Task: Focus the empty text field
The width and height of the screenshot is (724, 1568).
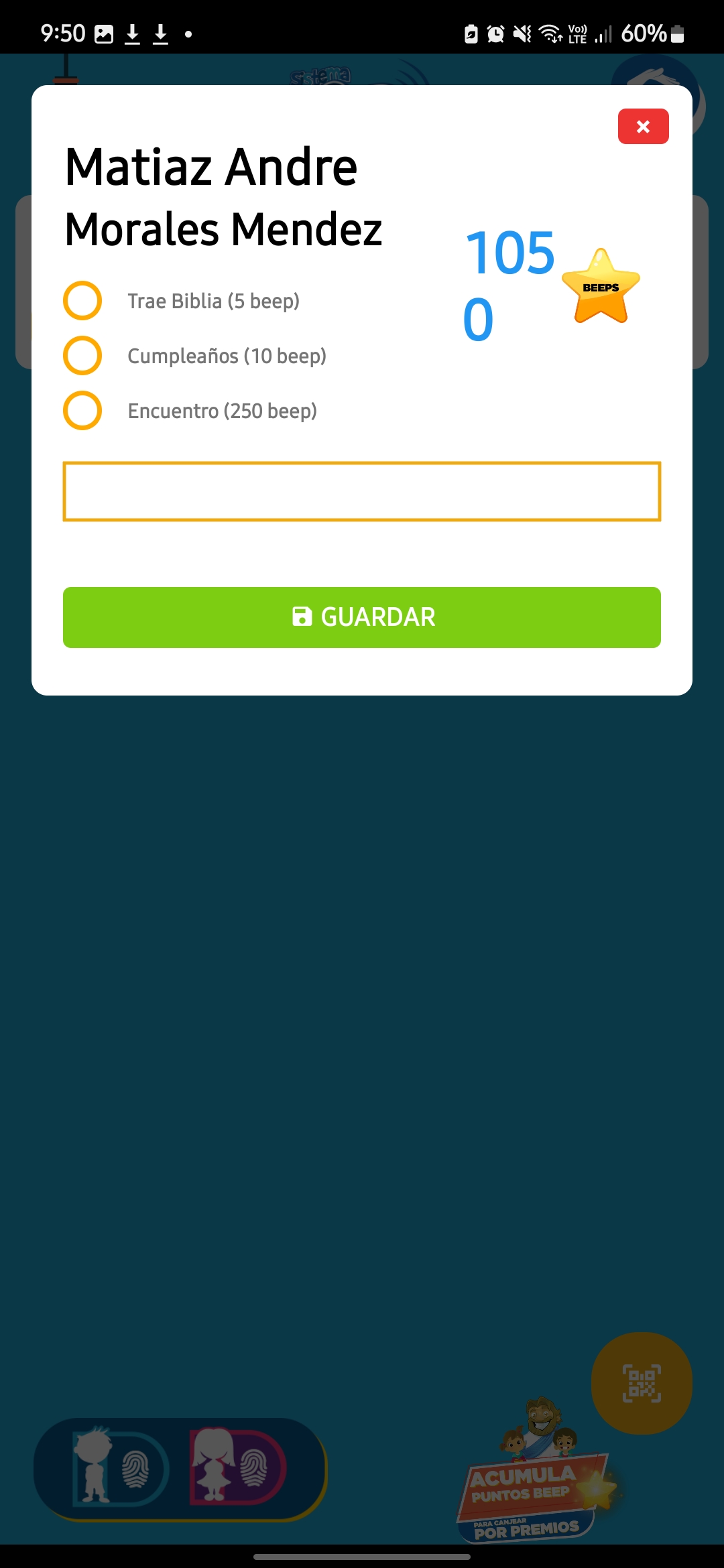Action: [362, 491]
